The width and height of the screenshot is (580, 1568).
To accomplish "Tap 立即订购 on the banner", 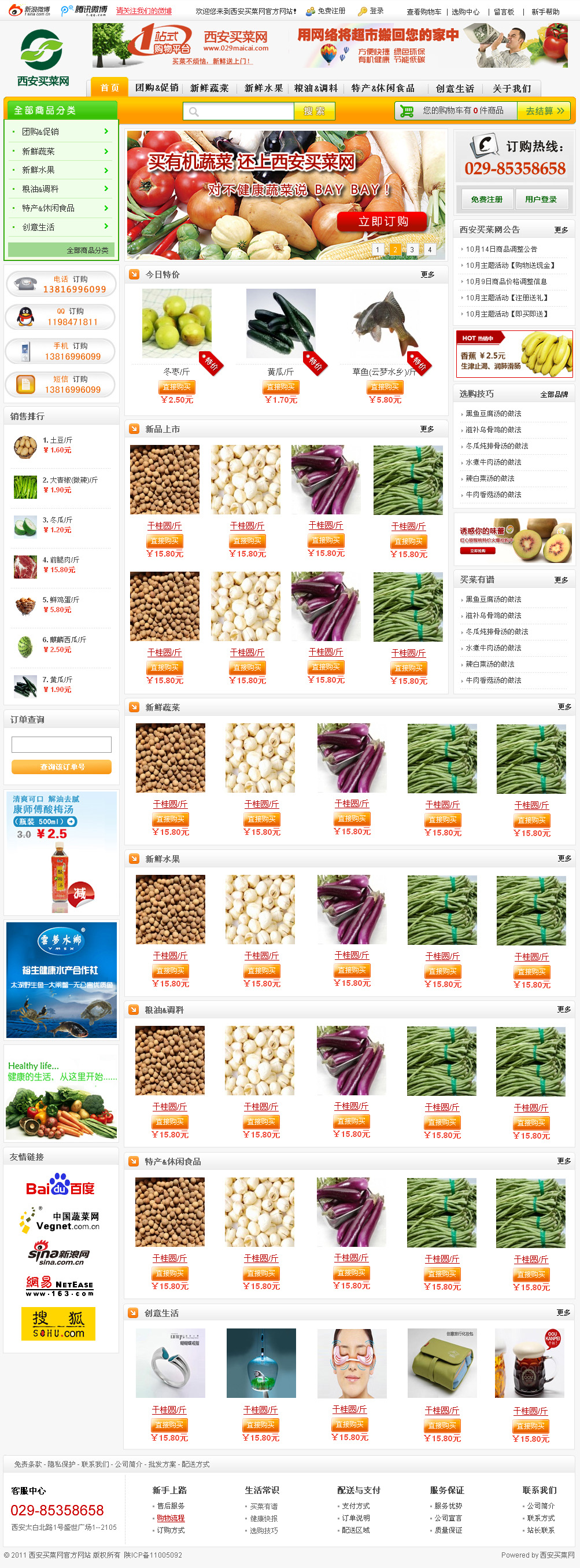I will (x=383, y=221).
